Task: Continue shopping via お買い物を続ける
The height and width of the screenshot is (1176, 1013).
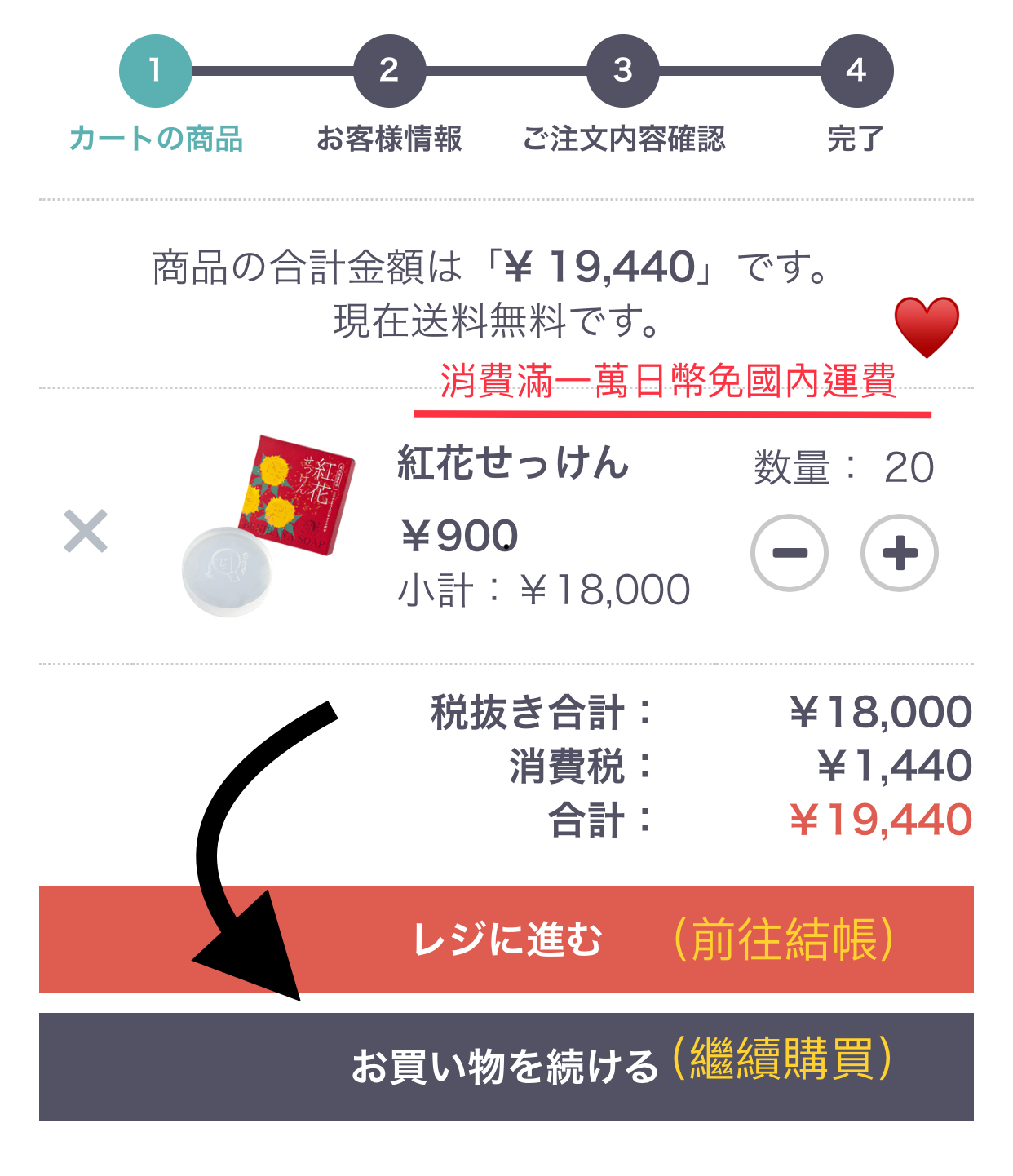Action: pyautogui.click(x=506, y=1066)
